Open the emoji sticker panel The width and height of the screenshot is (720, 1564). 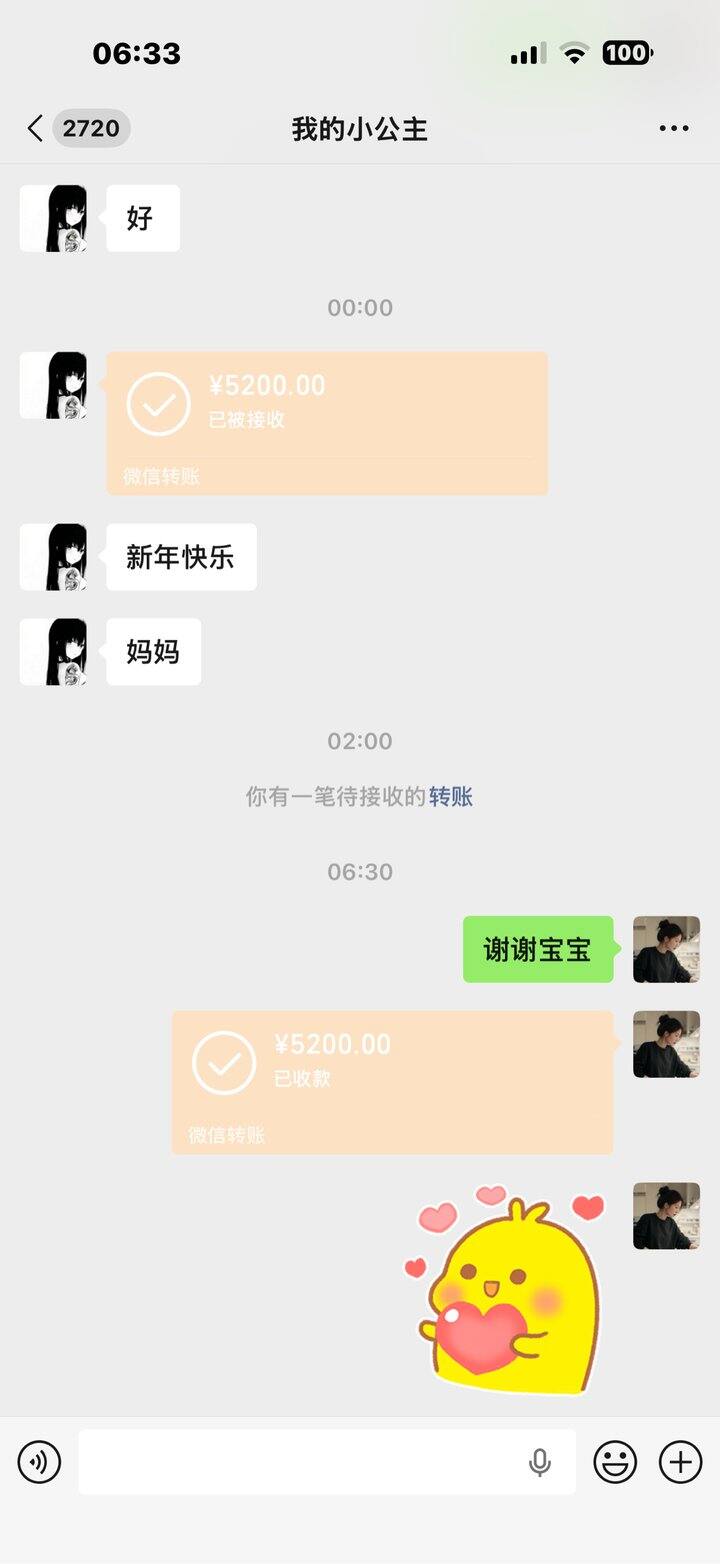tap(615, 1462)
